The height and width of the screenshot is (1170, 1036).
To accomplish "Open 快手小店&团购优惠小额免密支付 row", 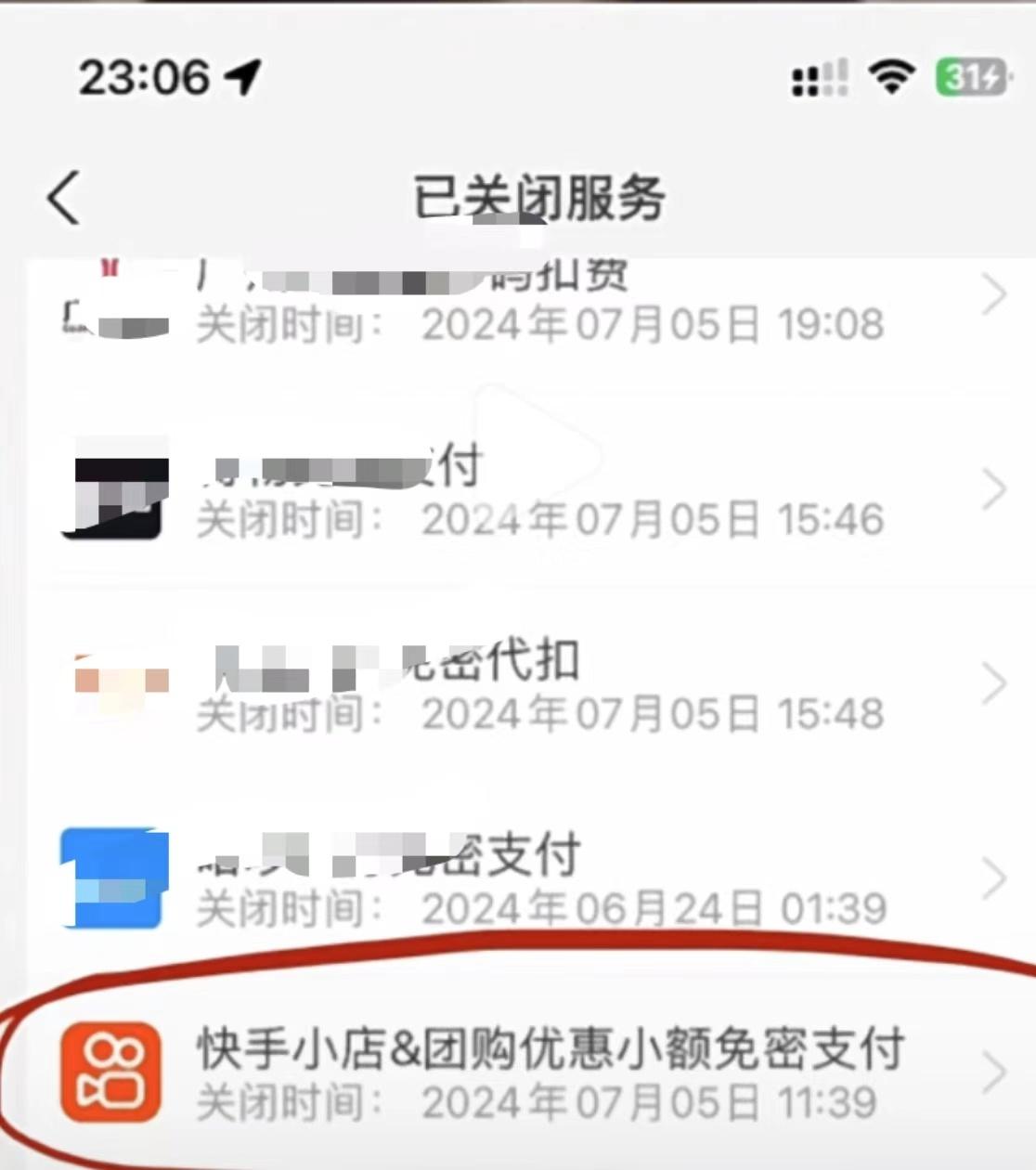I will tap(548, 1073).
